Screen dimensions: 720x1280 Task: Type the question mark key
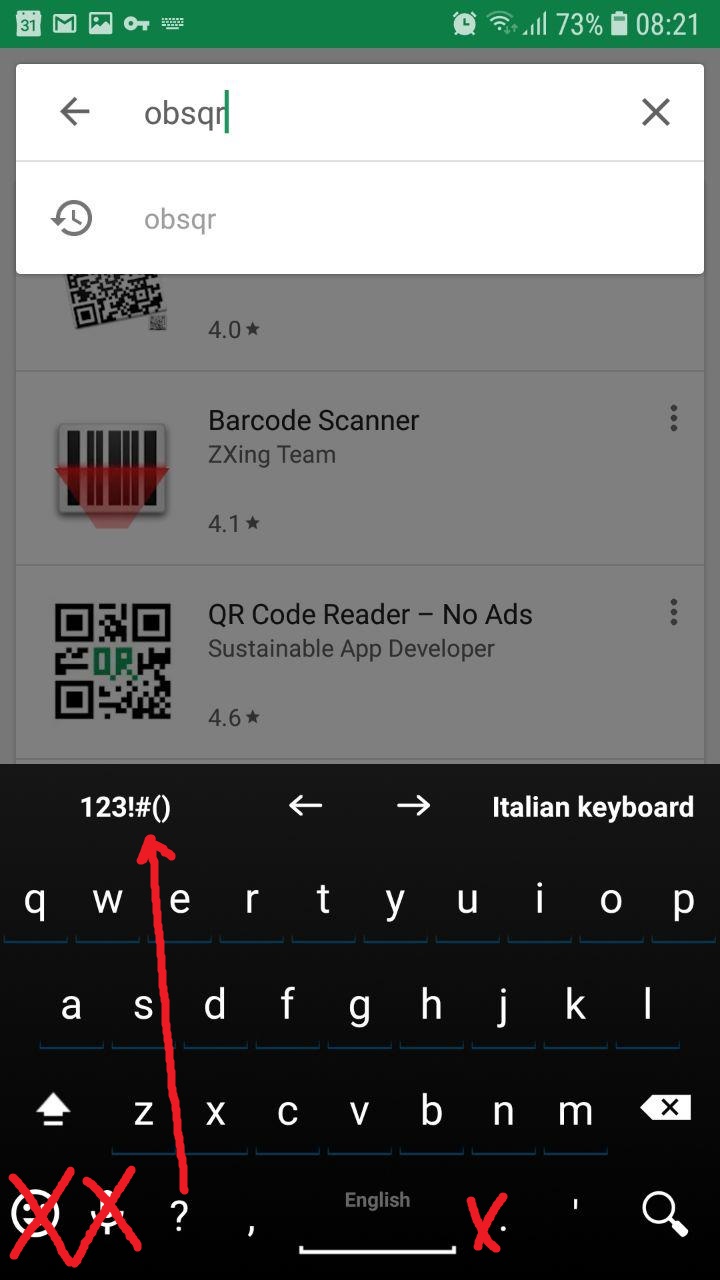(179, 1215)
